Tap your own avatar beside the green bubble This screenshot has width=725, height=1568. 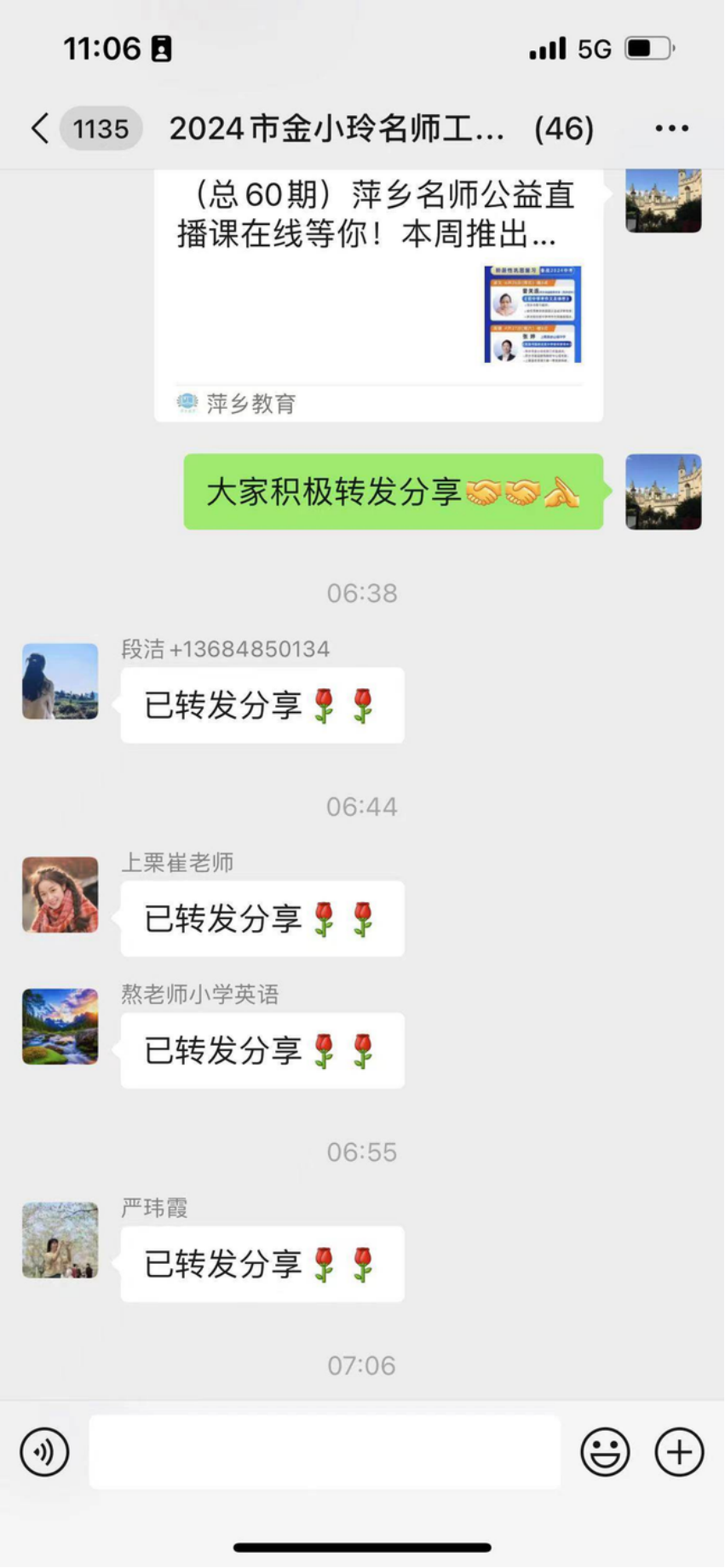(664, 492)
